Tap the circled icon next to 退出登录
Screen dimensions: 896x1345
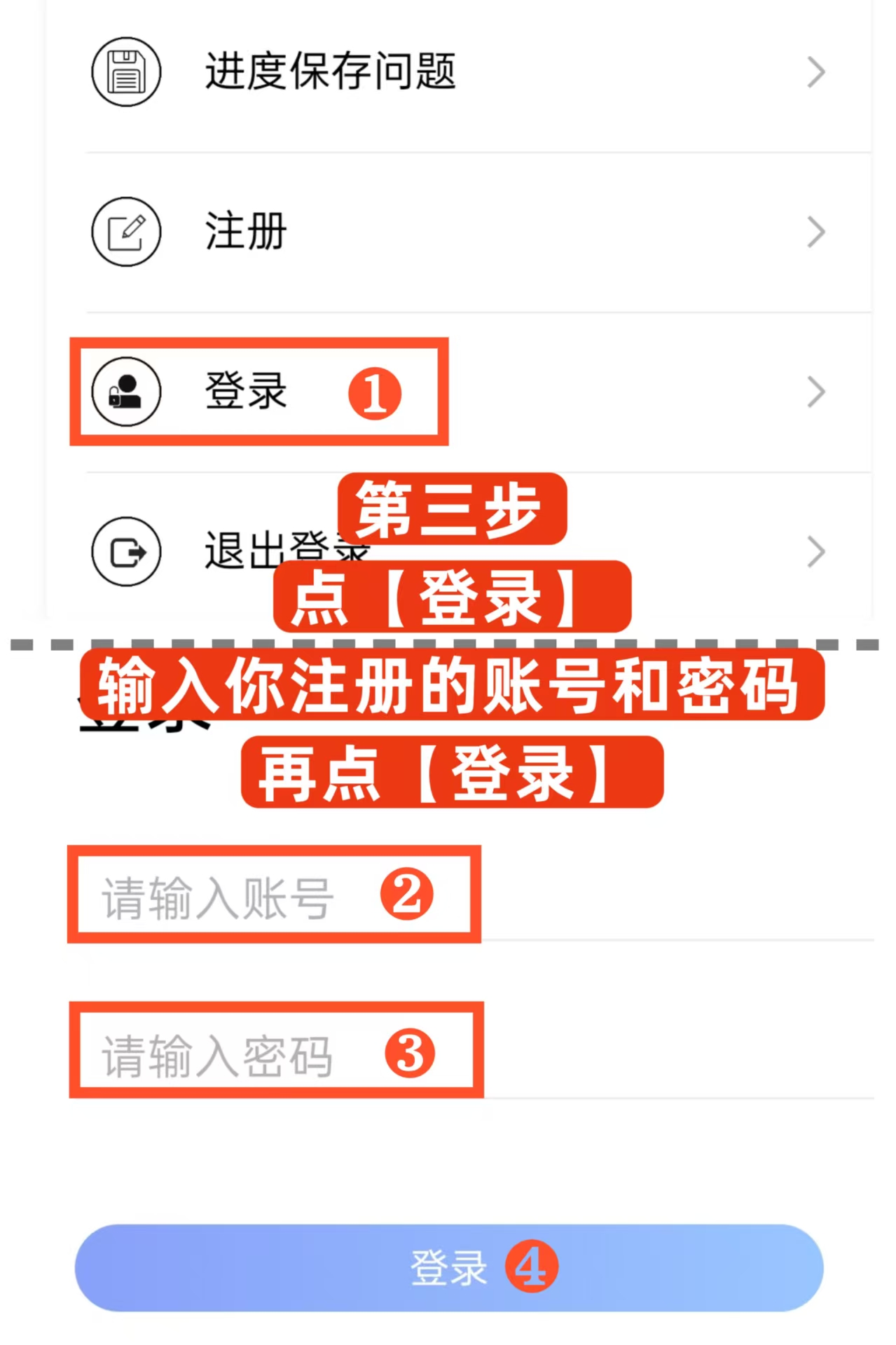pyautogui.click(x=126, y=552)
